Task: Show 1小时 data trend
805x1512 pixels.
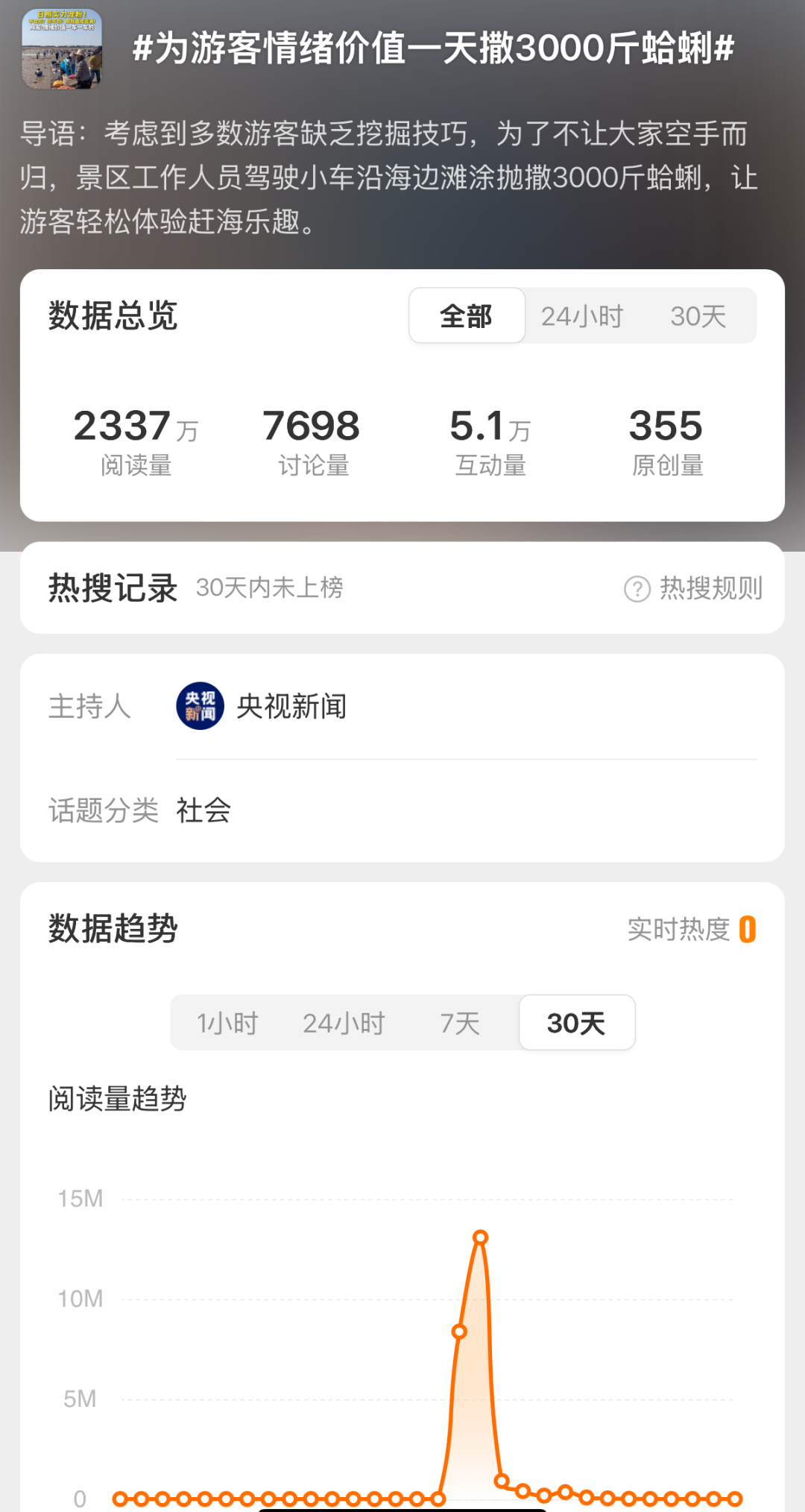Action: [227, 1023]
